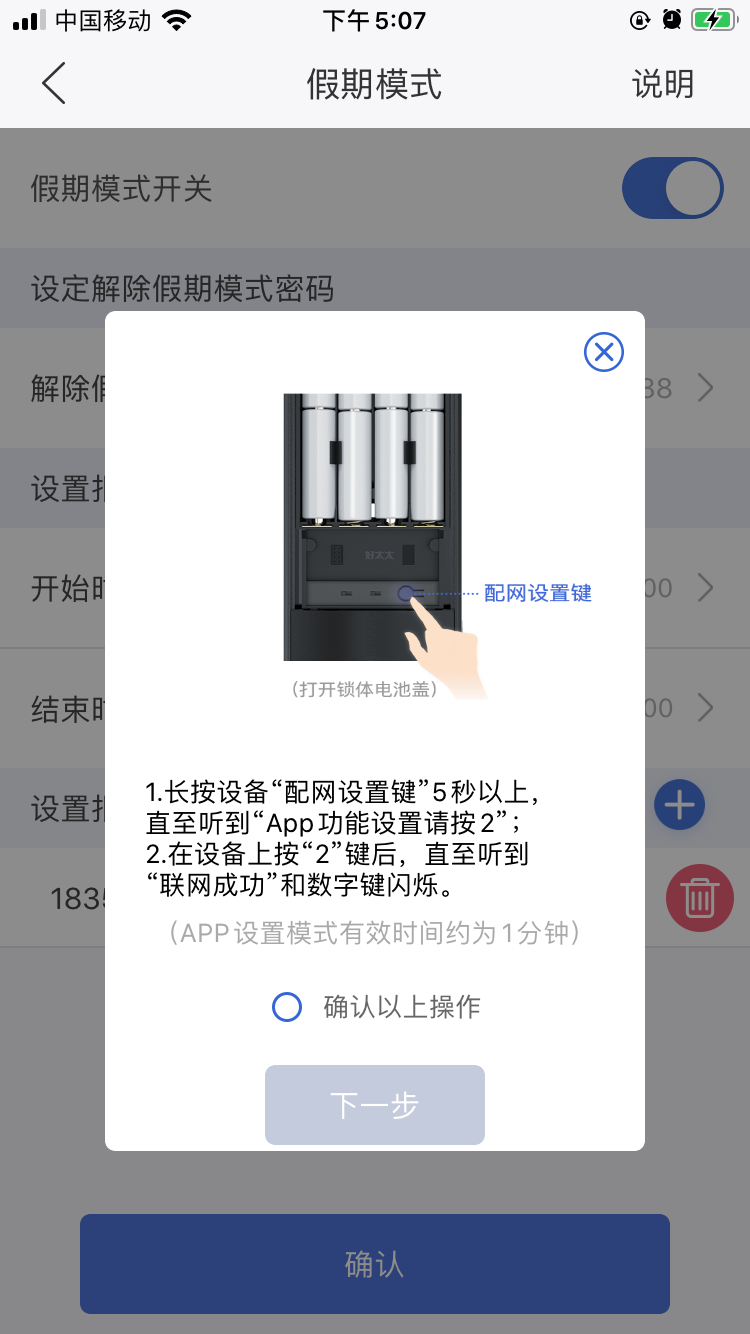This screenshot has width=750, height=1334.
Task: Tap the 下一步 button
Action: click(375, 1105)
